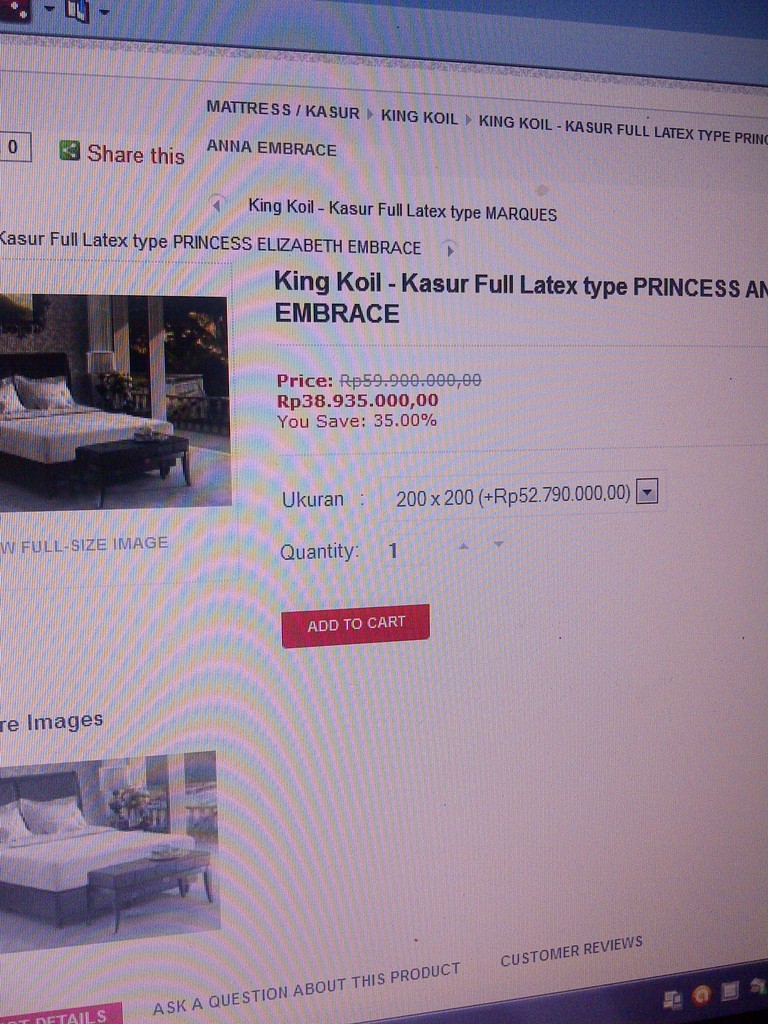Switch to the Customer Reviews tab
768x1024 pixels.
[x=571, y=952]
